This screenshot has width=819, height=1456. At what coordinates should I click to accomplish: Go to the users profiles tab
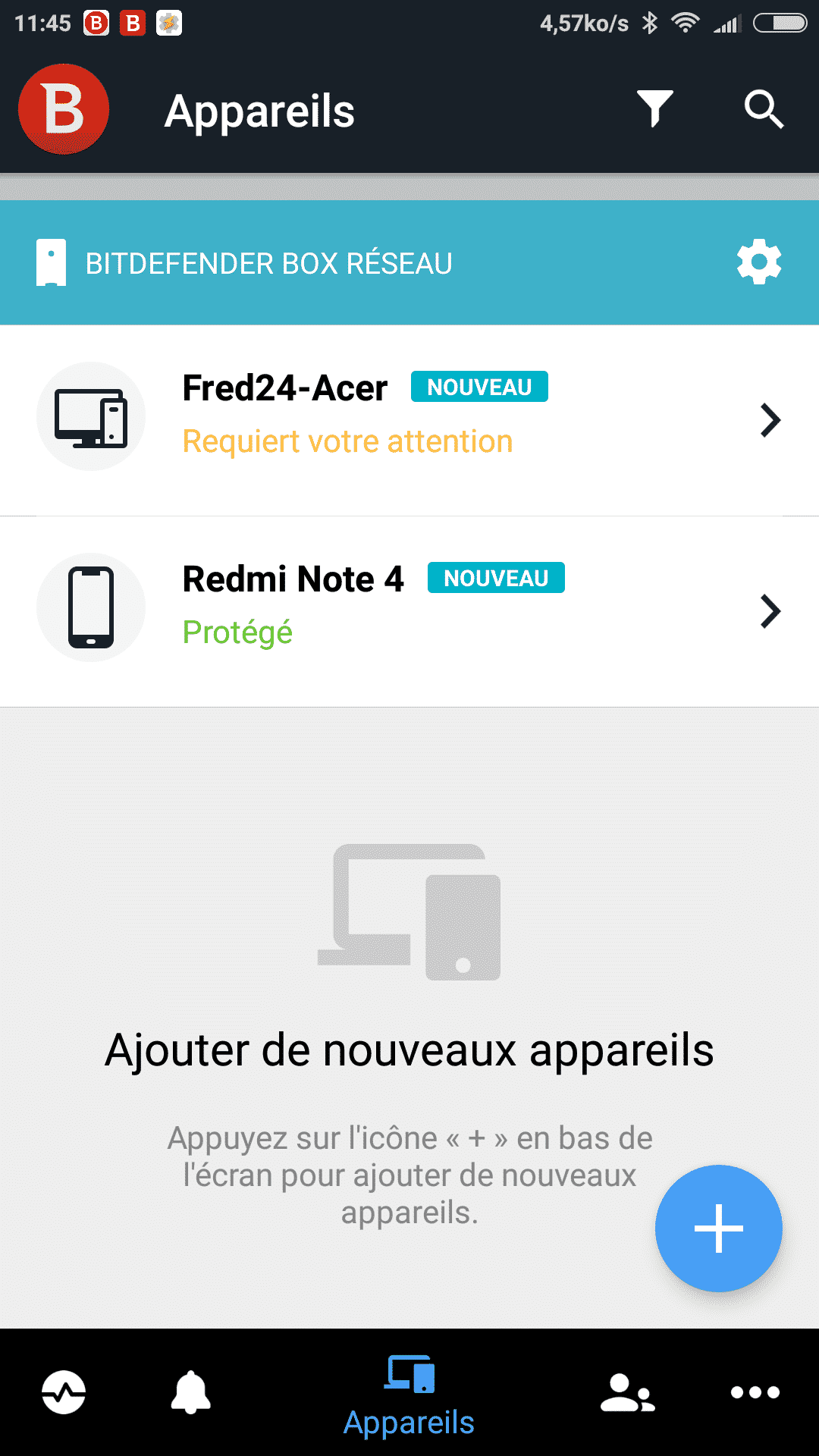pyautogui.click(x=626, y=1392)
